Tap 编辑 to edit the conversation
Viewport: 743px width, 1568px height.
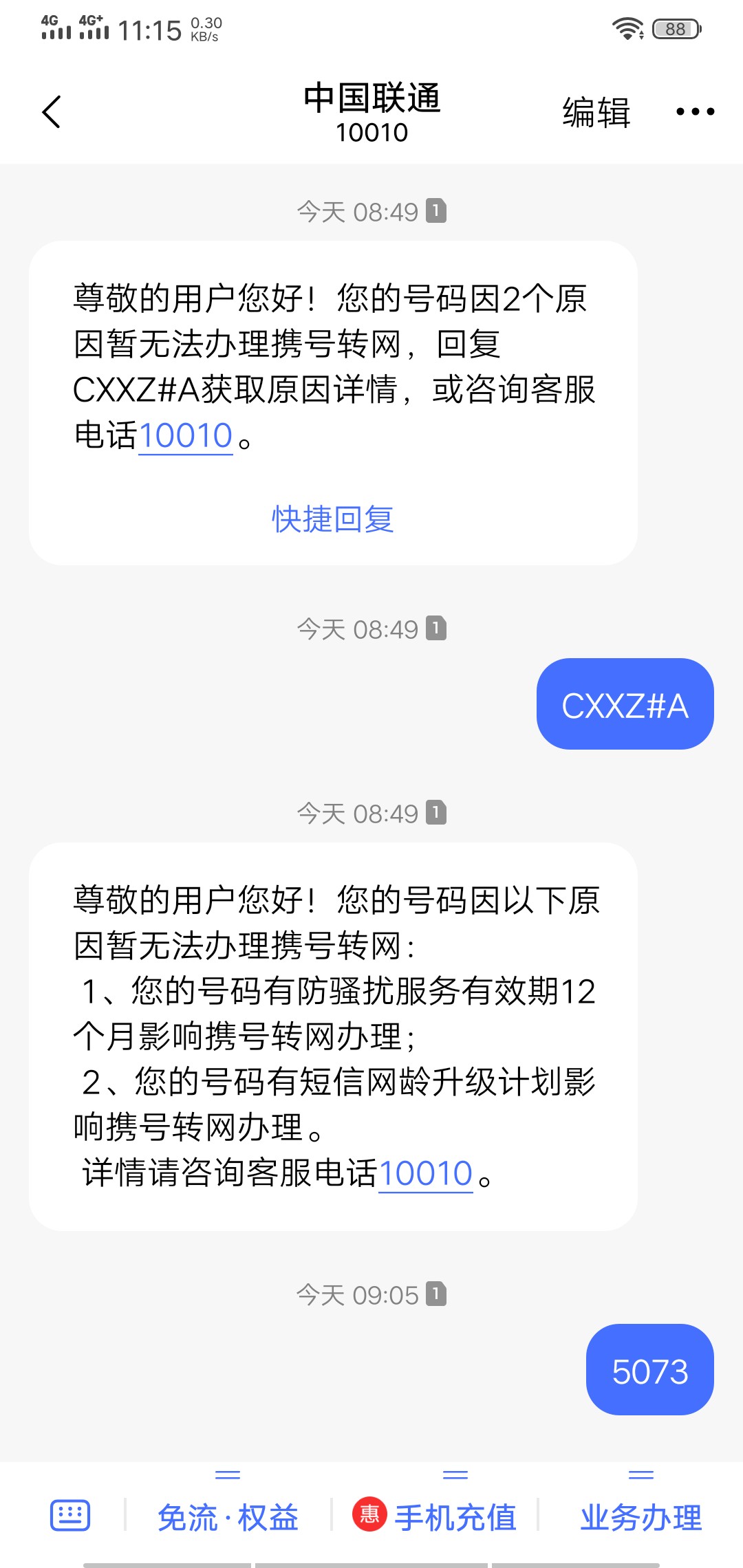click(x=596, y=112)
